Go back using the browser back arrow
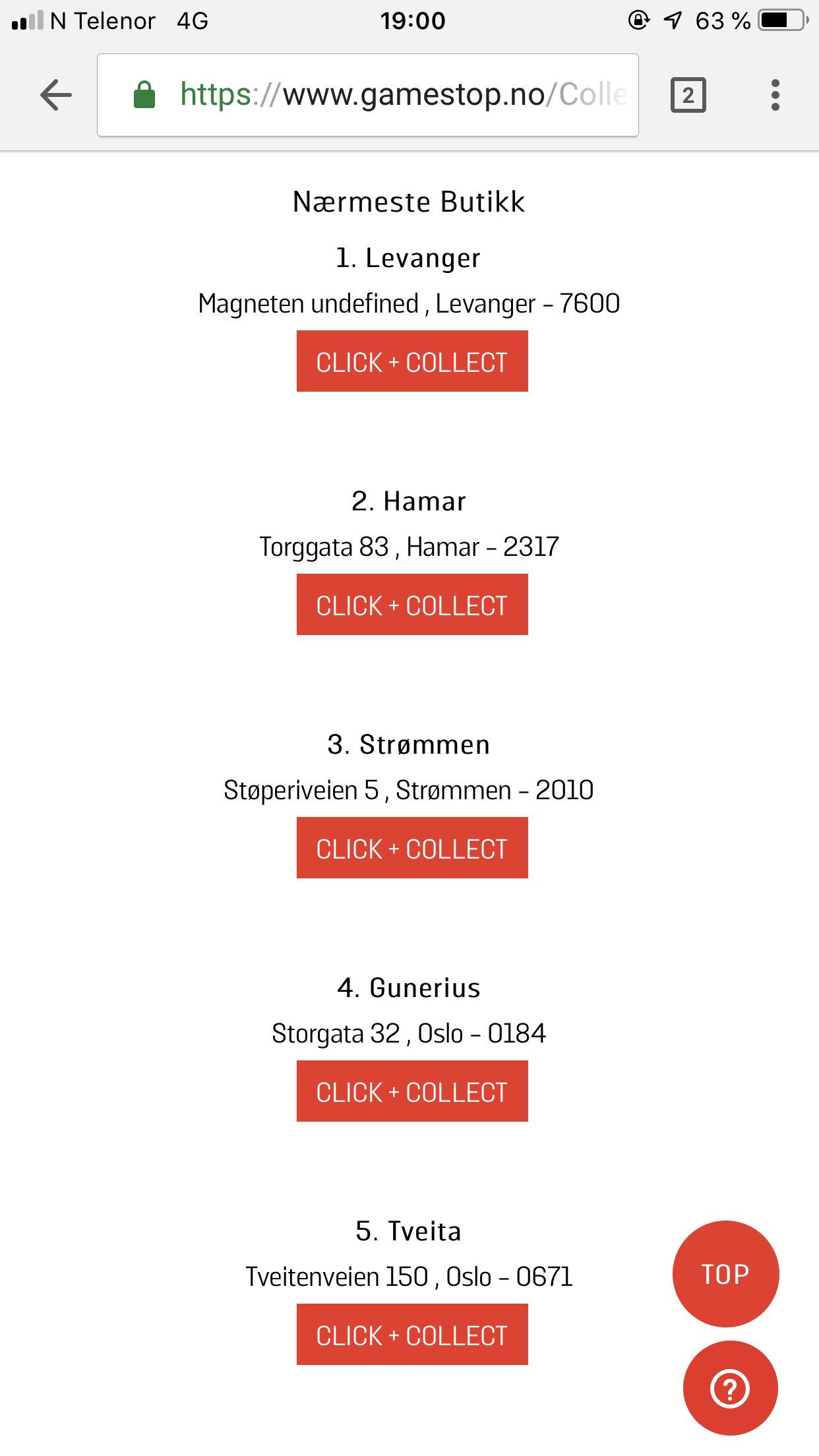The height and width of the screenshot is (1456, 819). pos(56,95)
